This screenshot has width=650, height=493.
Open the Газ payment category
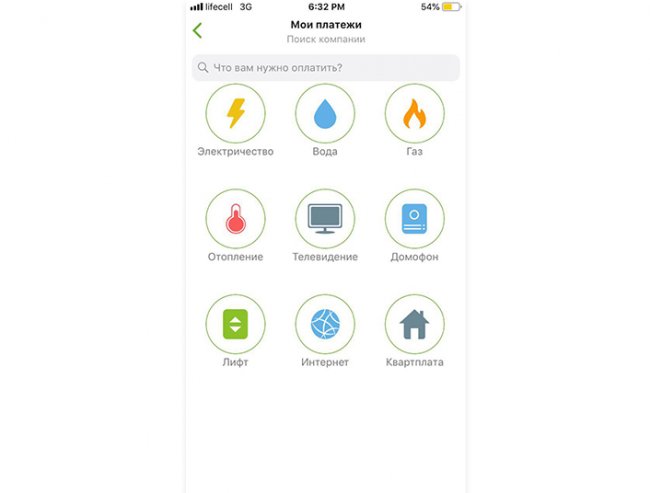pos(414,114)
